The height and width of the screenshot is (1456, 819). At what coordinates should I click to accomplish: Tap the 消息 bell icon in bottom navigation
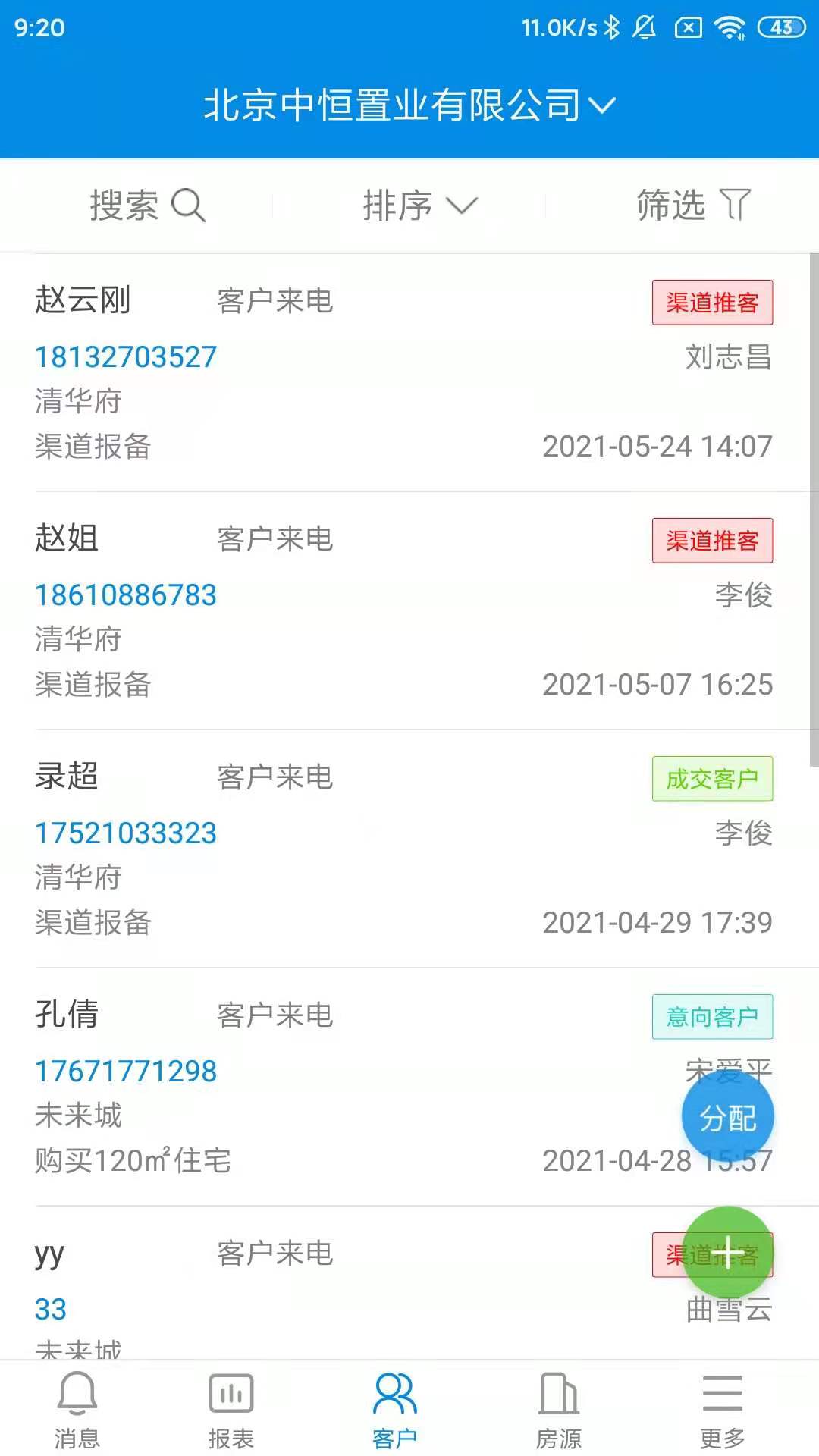[76, 1394]
